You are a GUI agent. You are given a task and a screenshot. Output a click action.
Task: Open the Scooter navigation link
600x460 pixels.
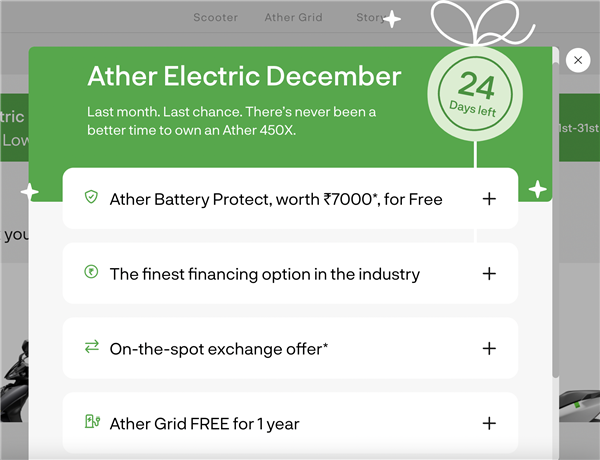[x=215, y=18]
